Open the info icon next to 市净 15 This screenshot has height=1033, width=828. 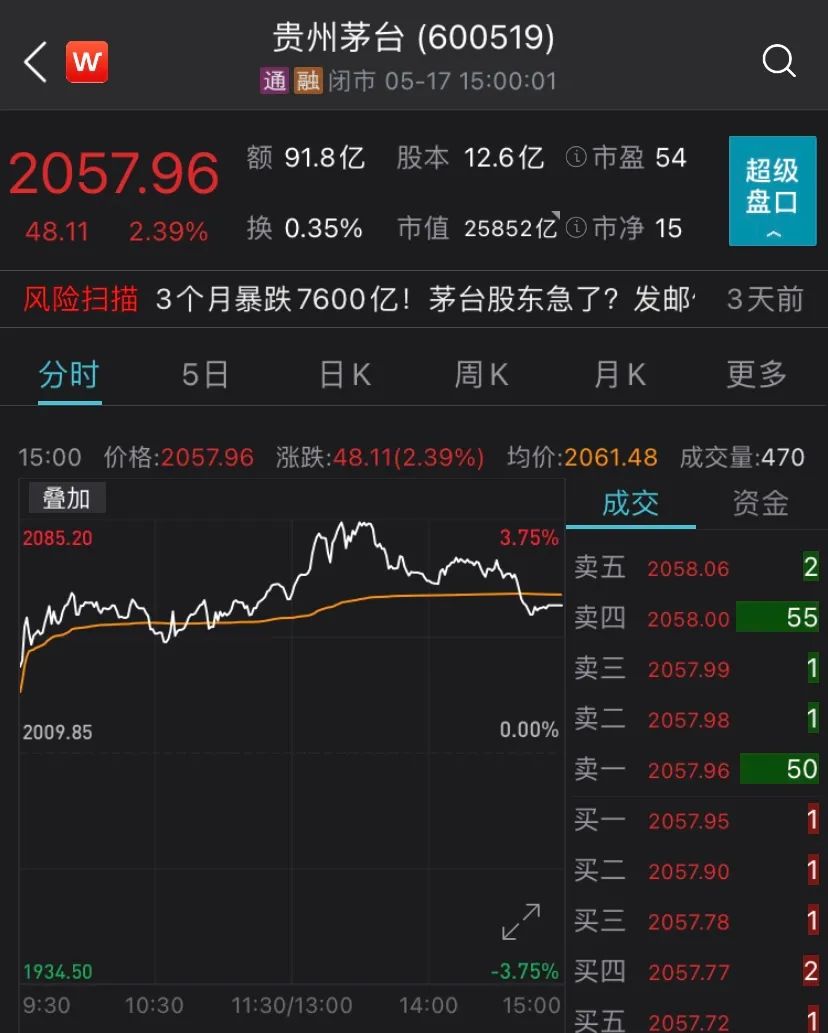pos(577,228)
